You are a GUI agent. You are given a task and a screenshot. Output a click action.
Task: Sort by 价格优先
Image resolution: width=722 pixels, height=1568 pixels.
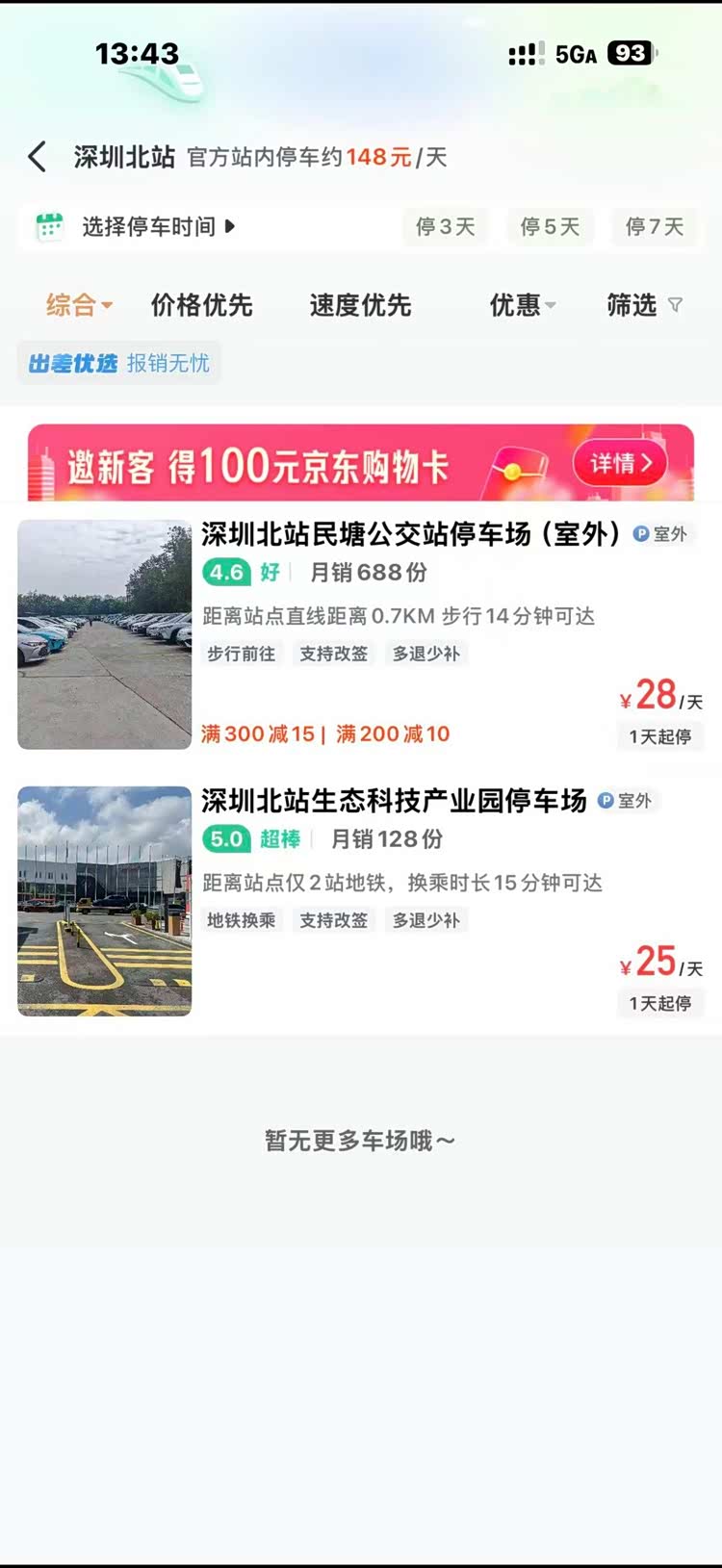[x=202, y=305]
